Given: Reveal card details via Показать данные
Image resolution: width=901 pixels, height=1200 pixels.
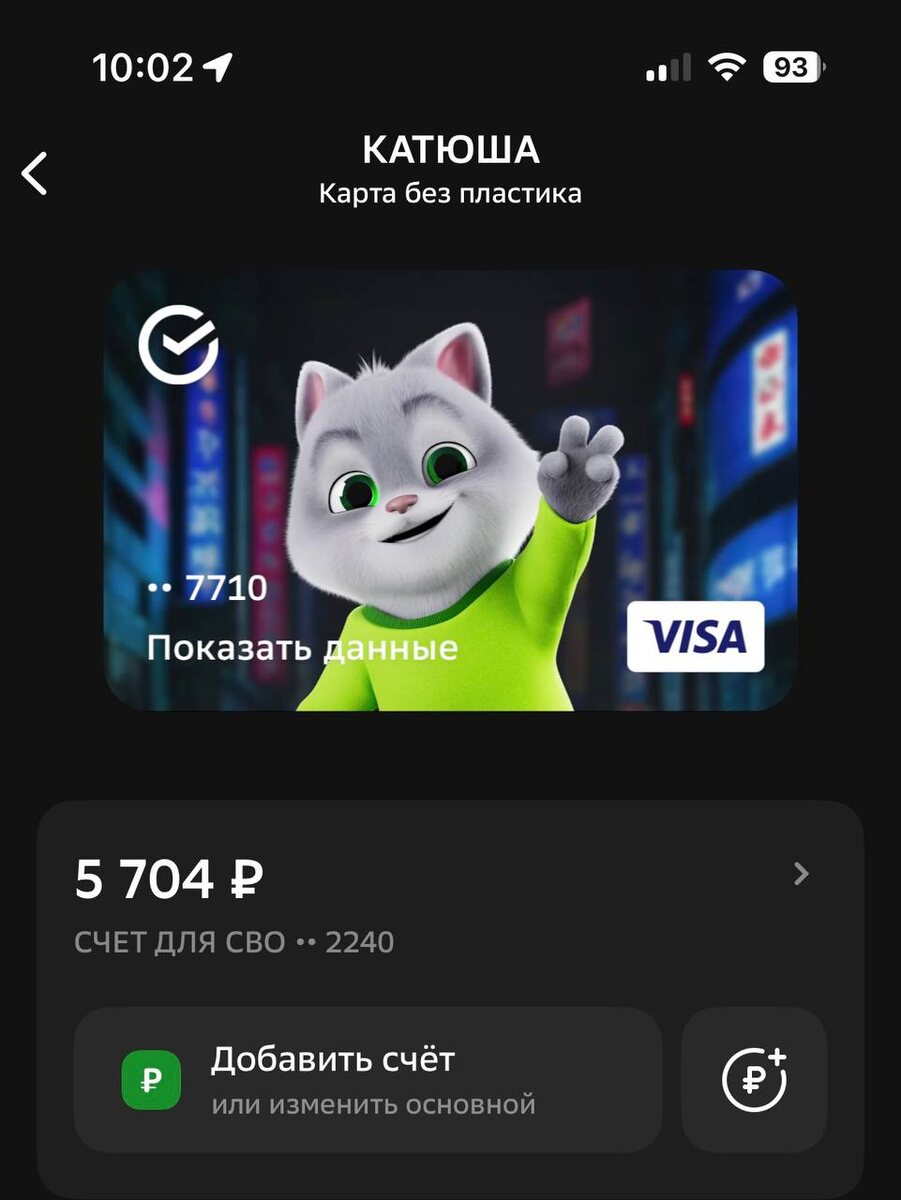Looking at the screenshot, I should [x=303, y=648].
